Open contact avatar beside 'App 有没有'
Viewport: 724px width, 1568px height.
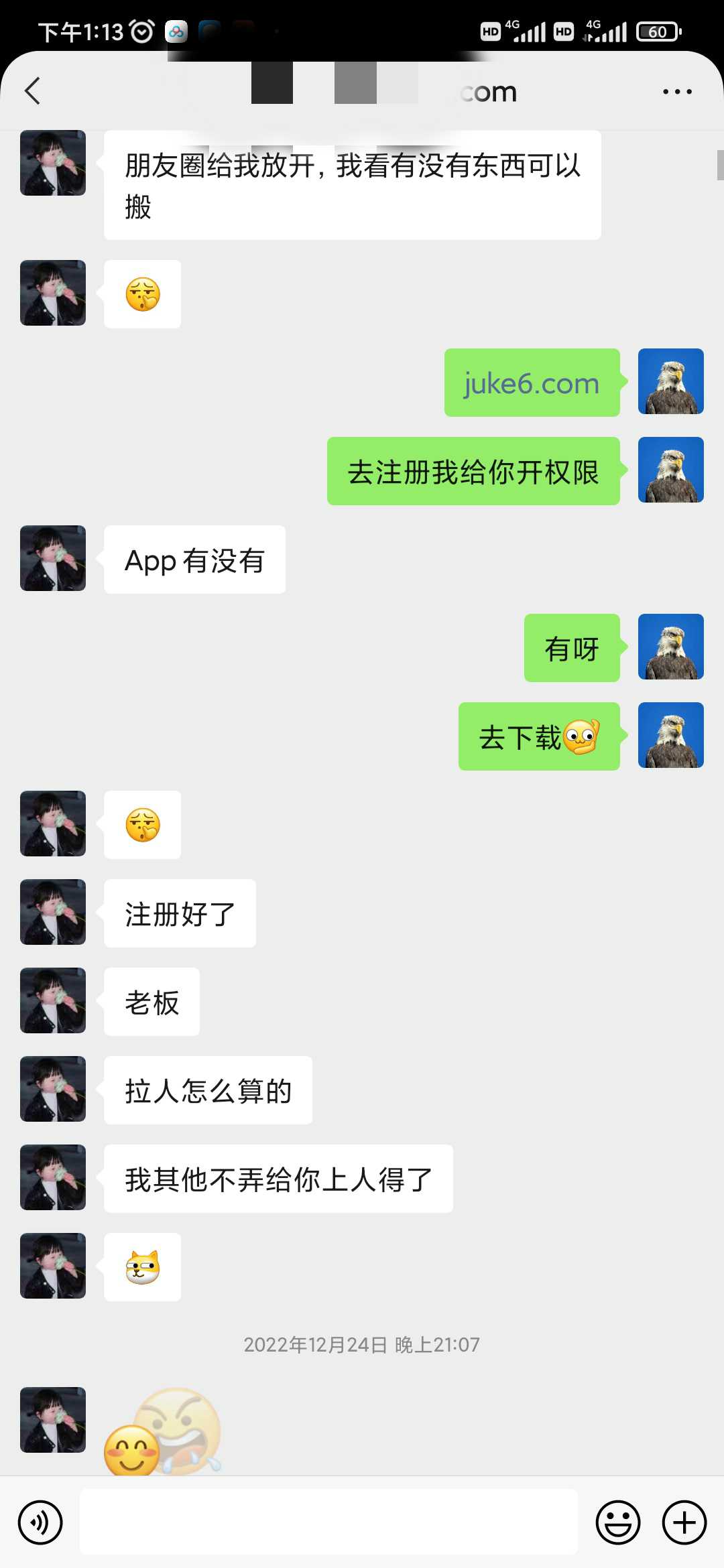tap(53, 558)
